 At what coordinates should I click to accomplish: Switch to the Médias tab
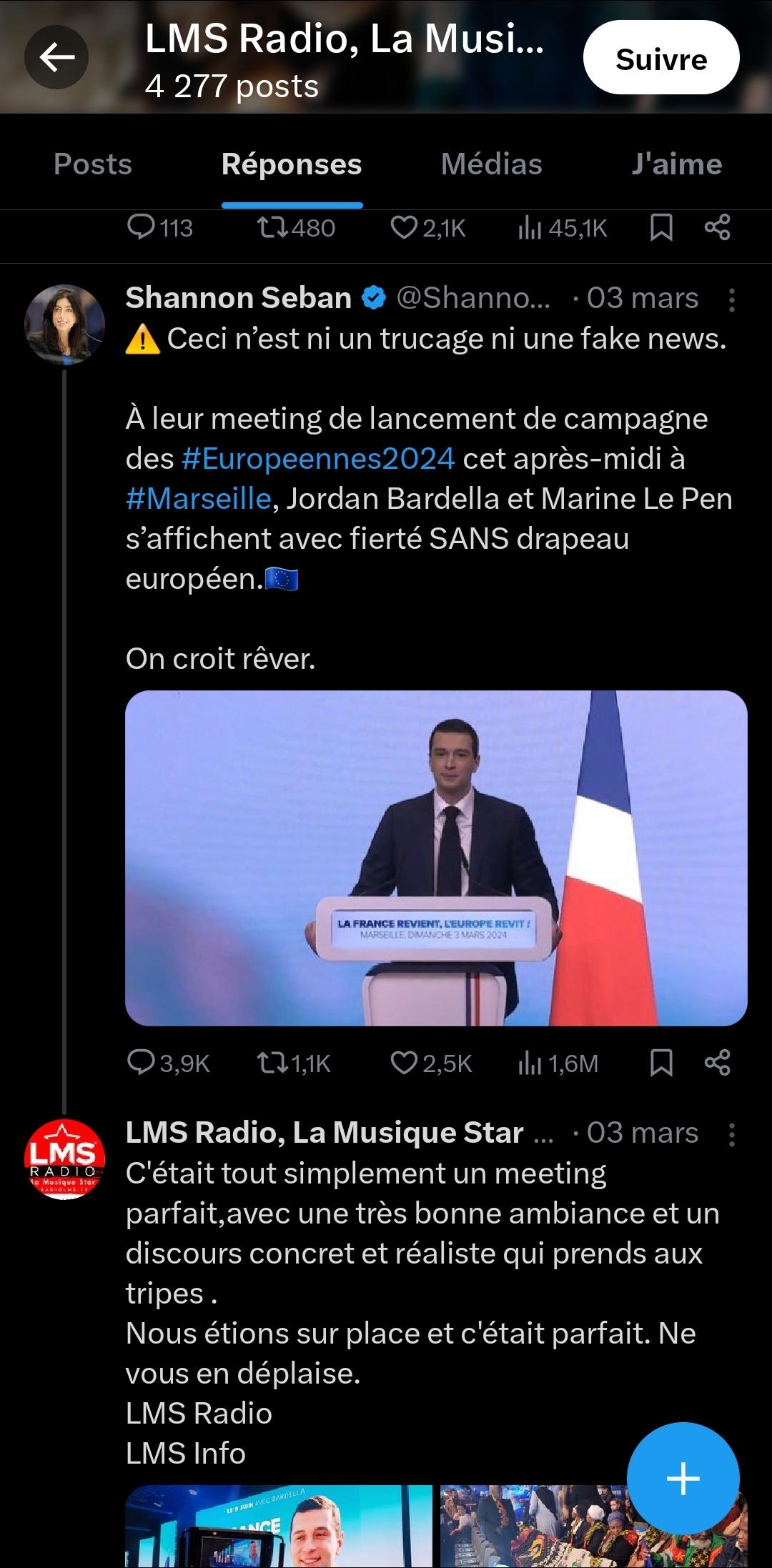point(492,164)
